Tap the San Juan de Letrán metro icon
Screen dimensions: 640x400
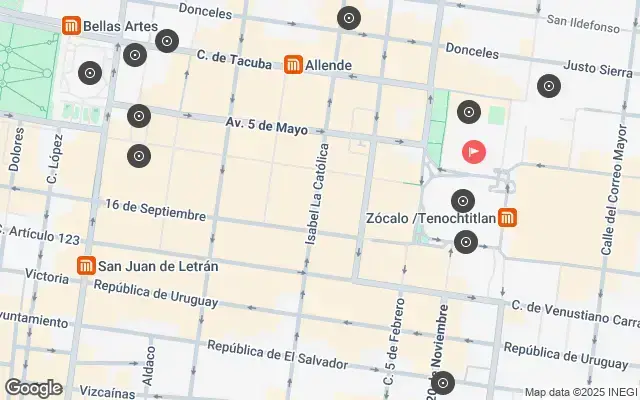(x=86, y=266)
